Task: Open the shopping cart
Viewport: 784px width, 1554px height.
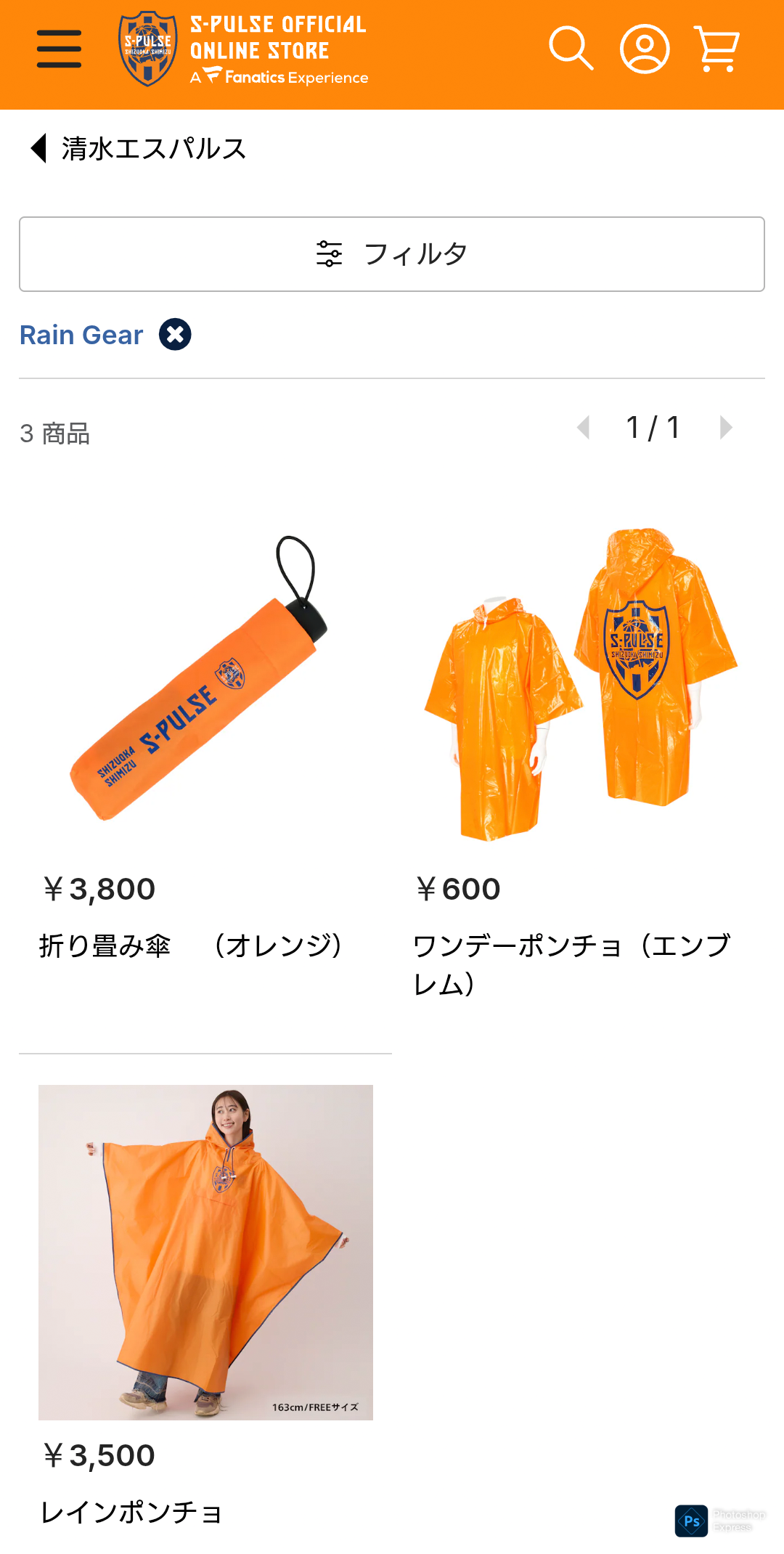Action: [716, 49]
